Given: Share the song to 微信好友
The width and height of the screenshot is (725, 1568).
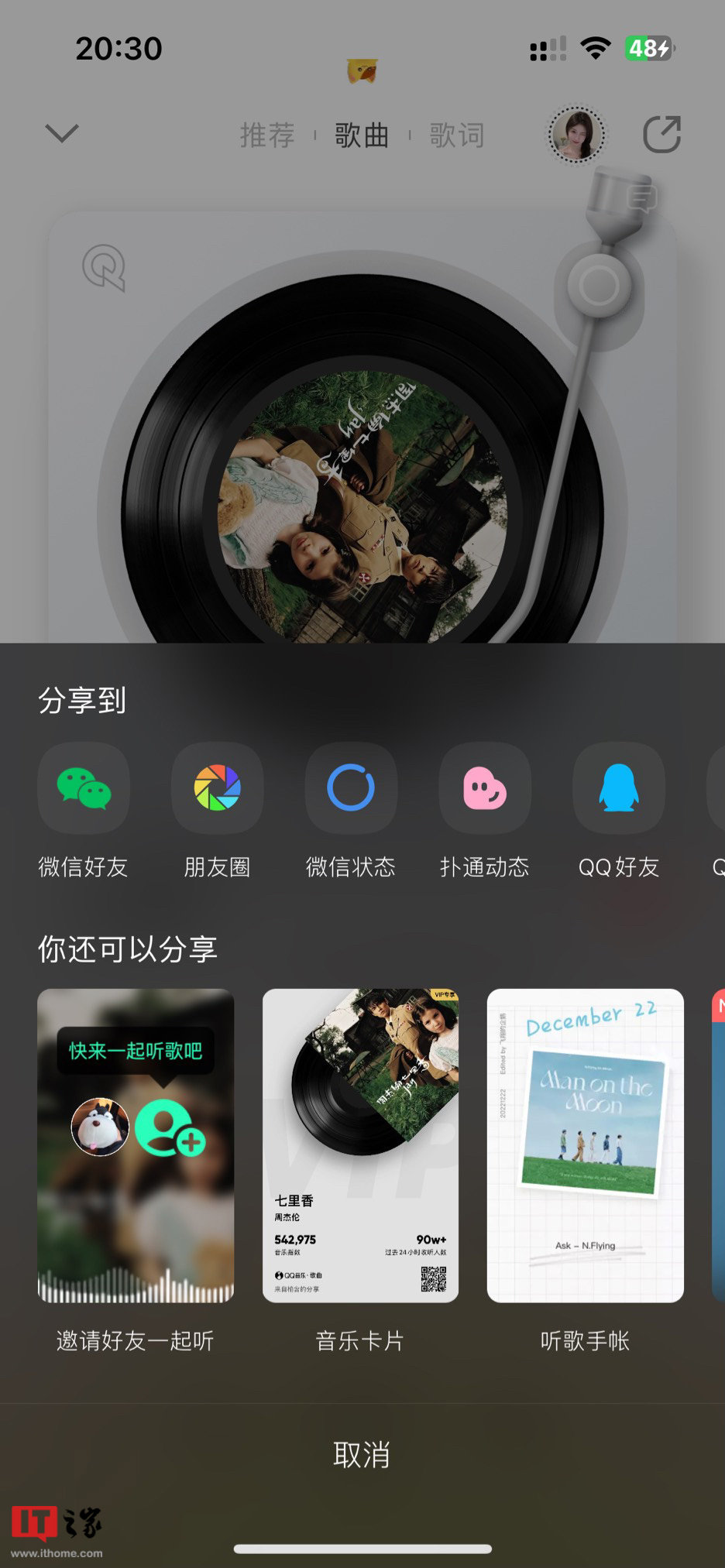Looking at the screenshot, I should pos(84,788).
